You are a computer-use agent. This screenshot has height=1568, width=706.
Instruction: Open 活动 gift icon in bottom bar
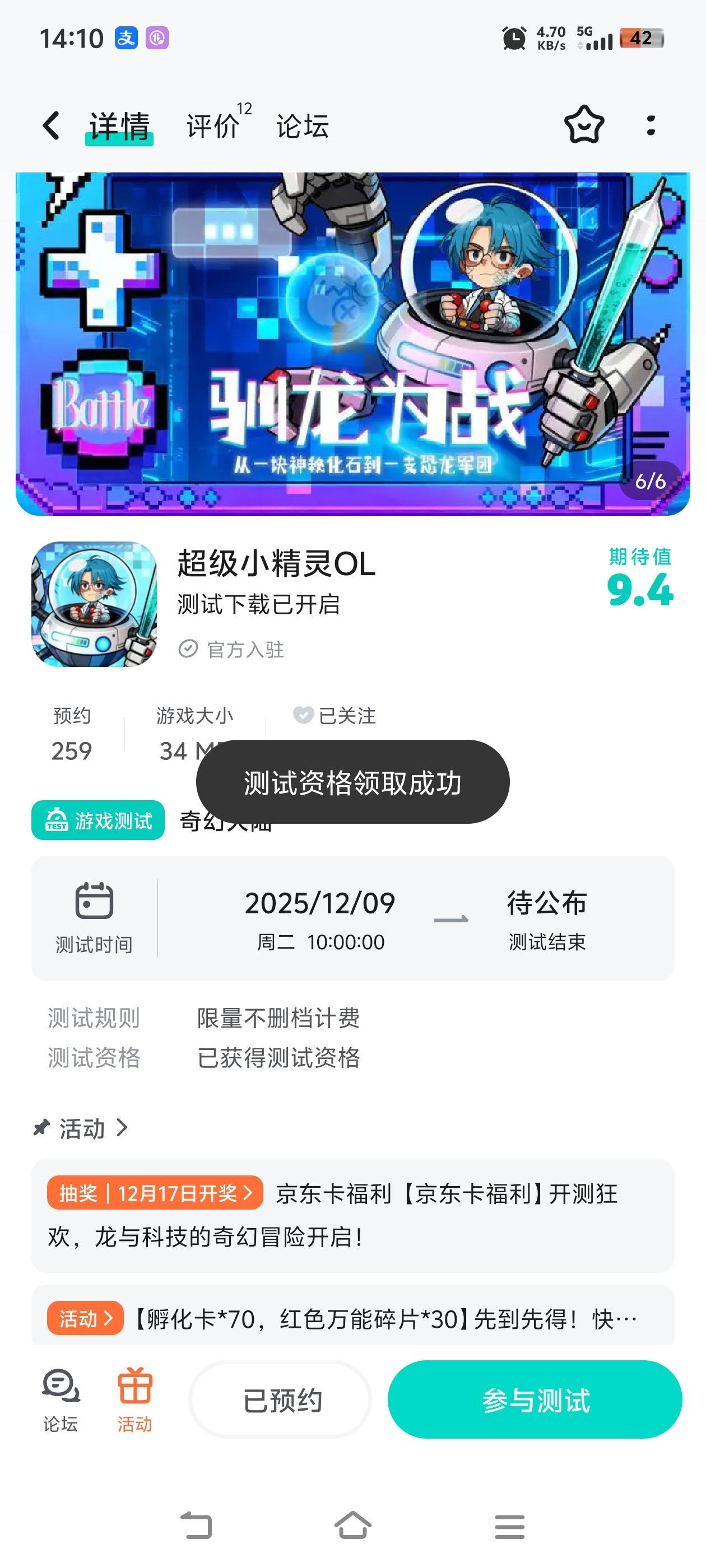pos(134,1400)
